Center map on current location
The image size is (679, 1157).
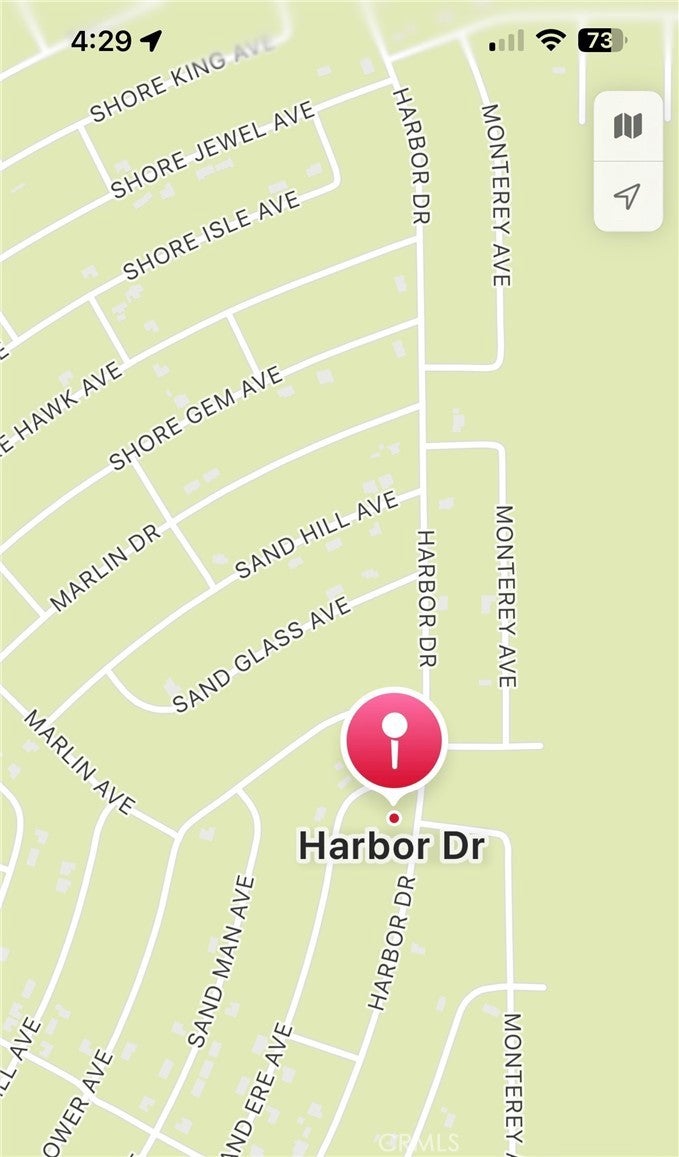(628, 196)
